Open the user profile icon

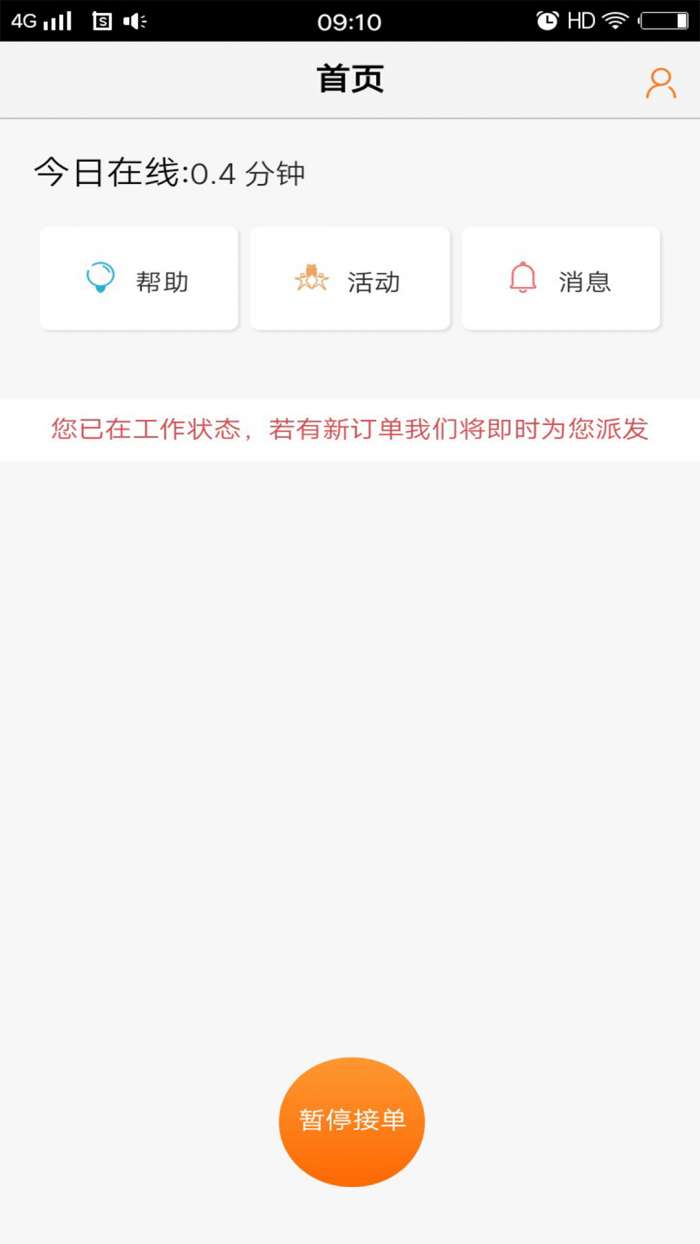click(x=660, y=83)
